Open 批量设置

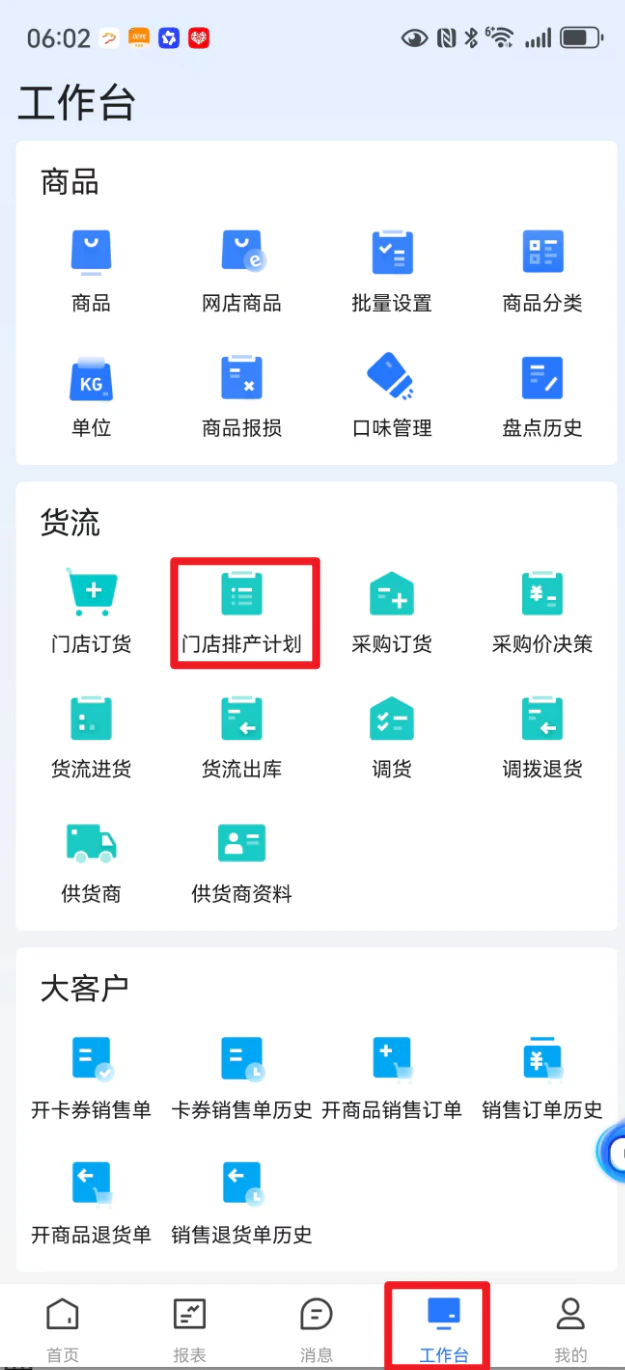click(x=392, y=271)
